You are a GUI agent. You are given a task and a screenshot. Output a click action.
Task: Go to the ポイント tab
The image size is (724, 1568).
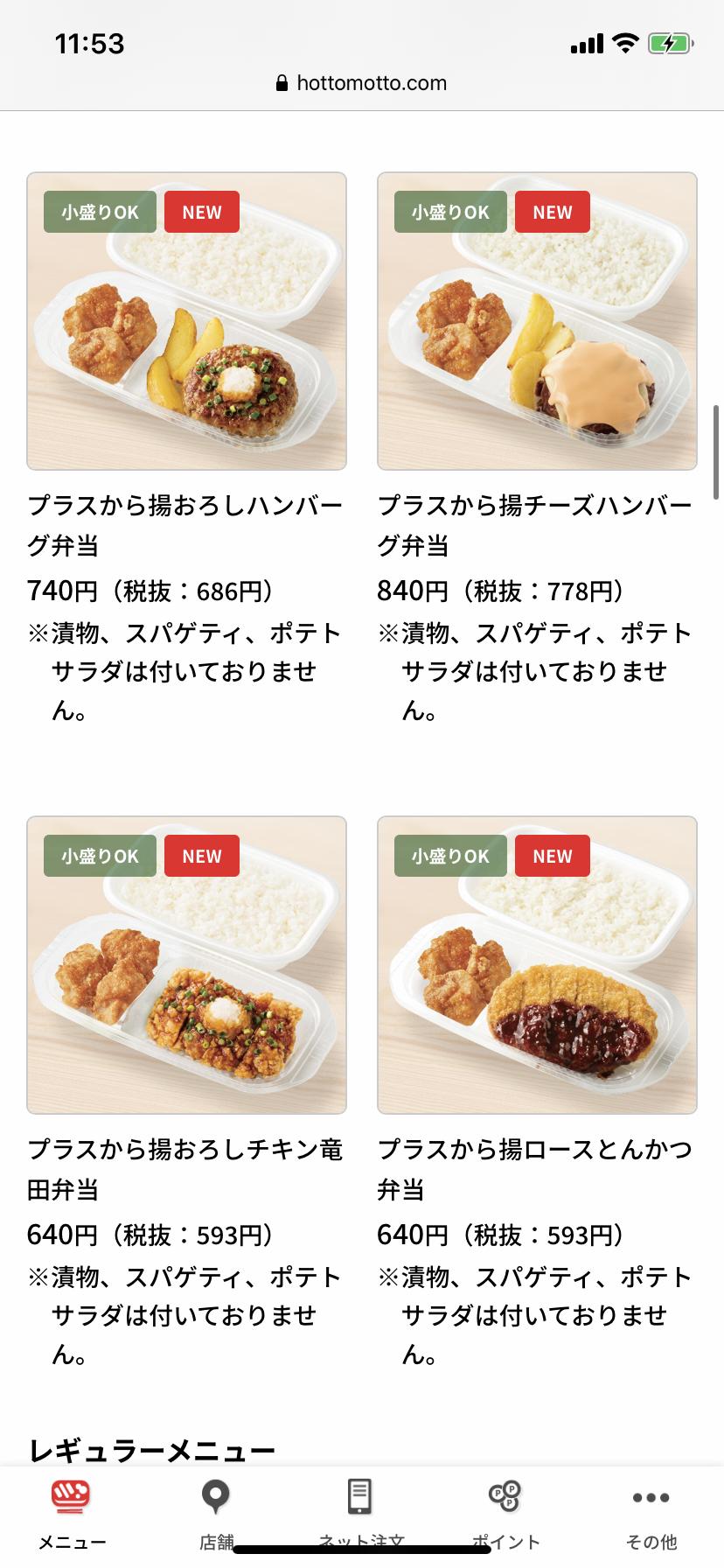(x=505, y=1512)
